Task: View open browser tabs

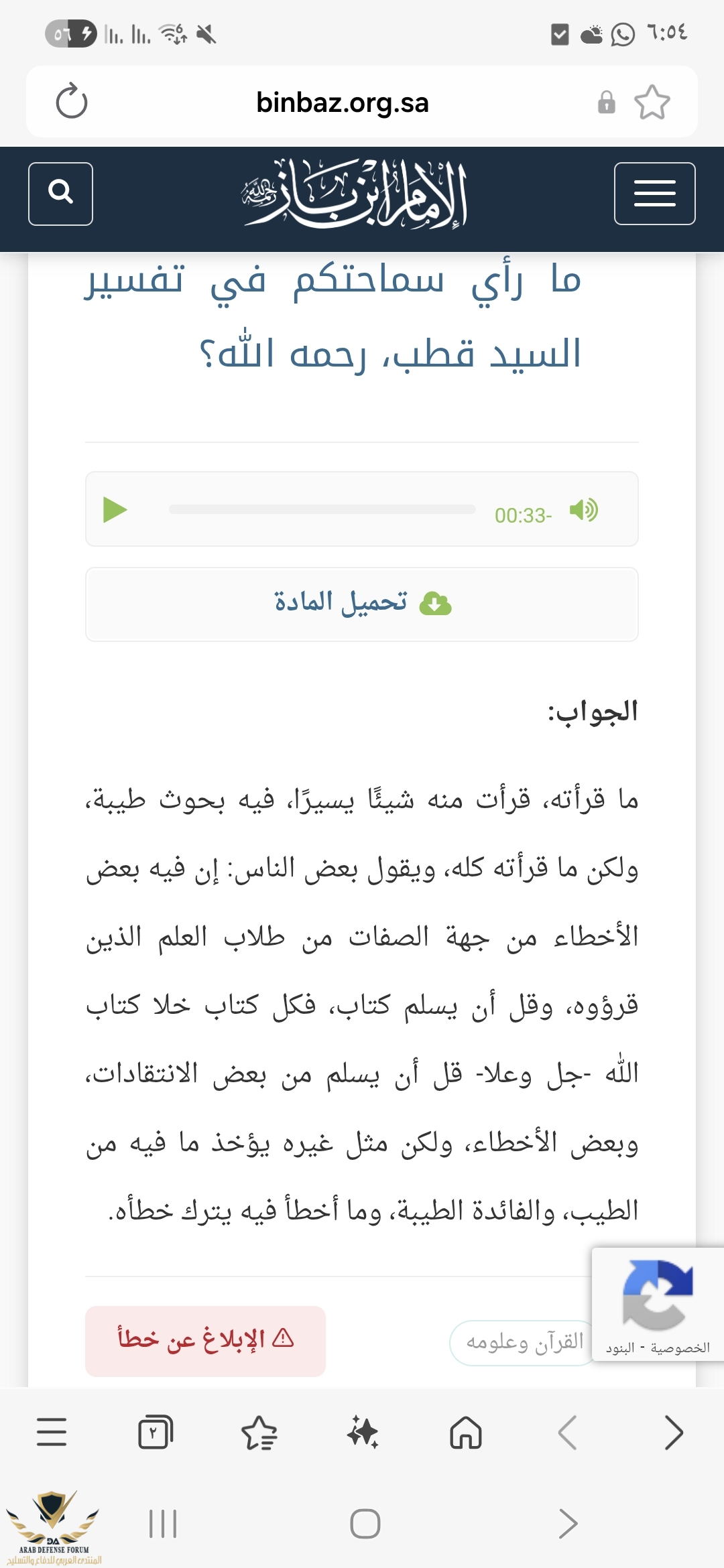Action: (x=155, y=1432)
